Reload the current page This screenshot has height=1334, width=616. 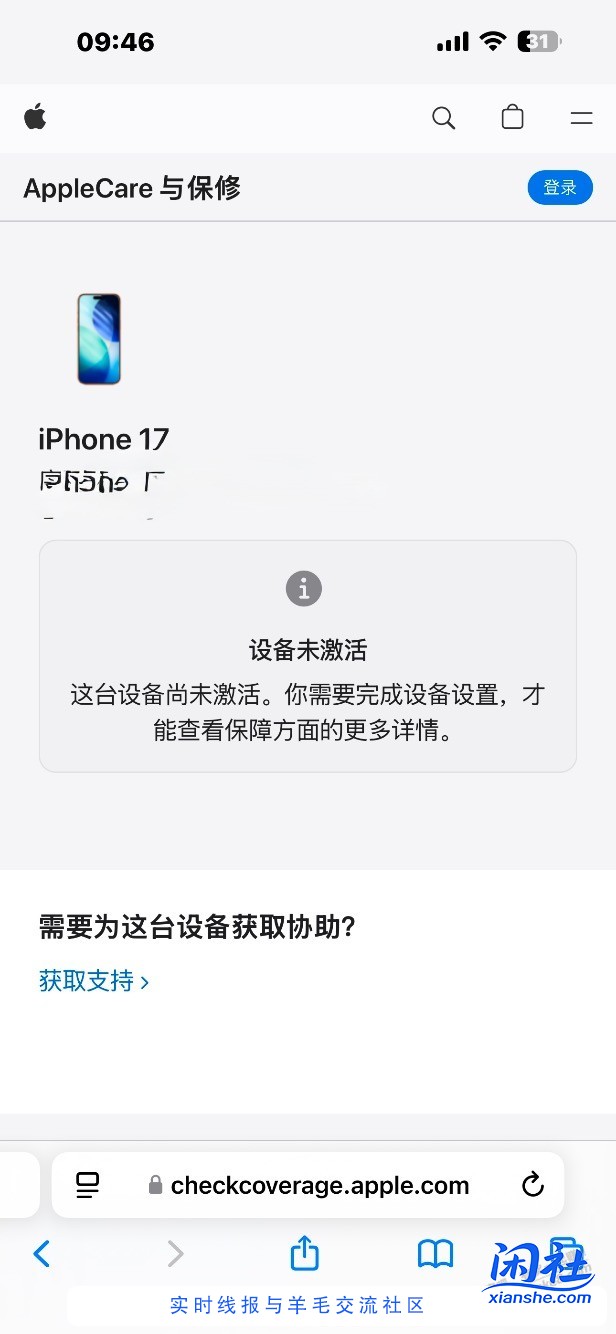533,1186
